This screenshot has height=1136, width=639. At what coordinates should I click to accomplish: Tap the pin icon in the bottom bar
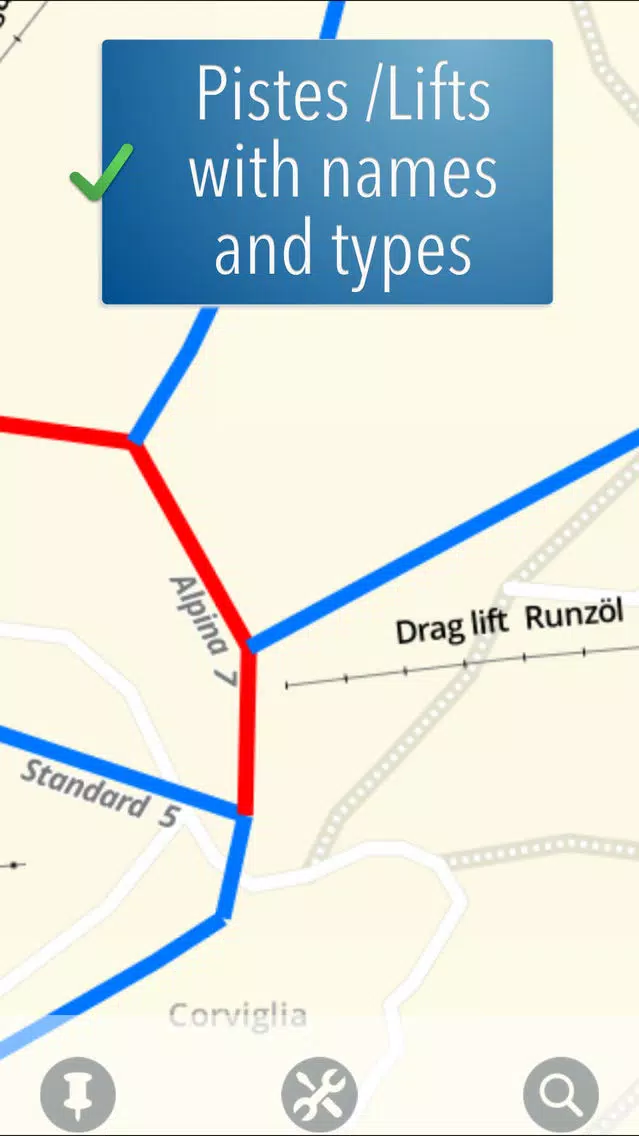[x=78, y=1094]
